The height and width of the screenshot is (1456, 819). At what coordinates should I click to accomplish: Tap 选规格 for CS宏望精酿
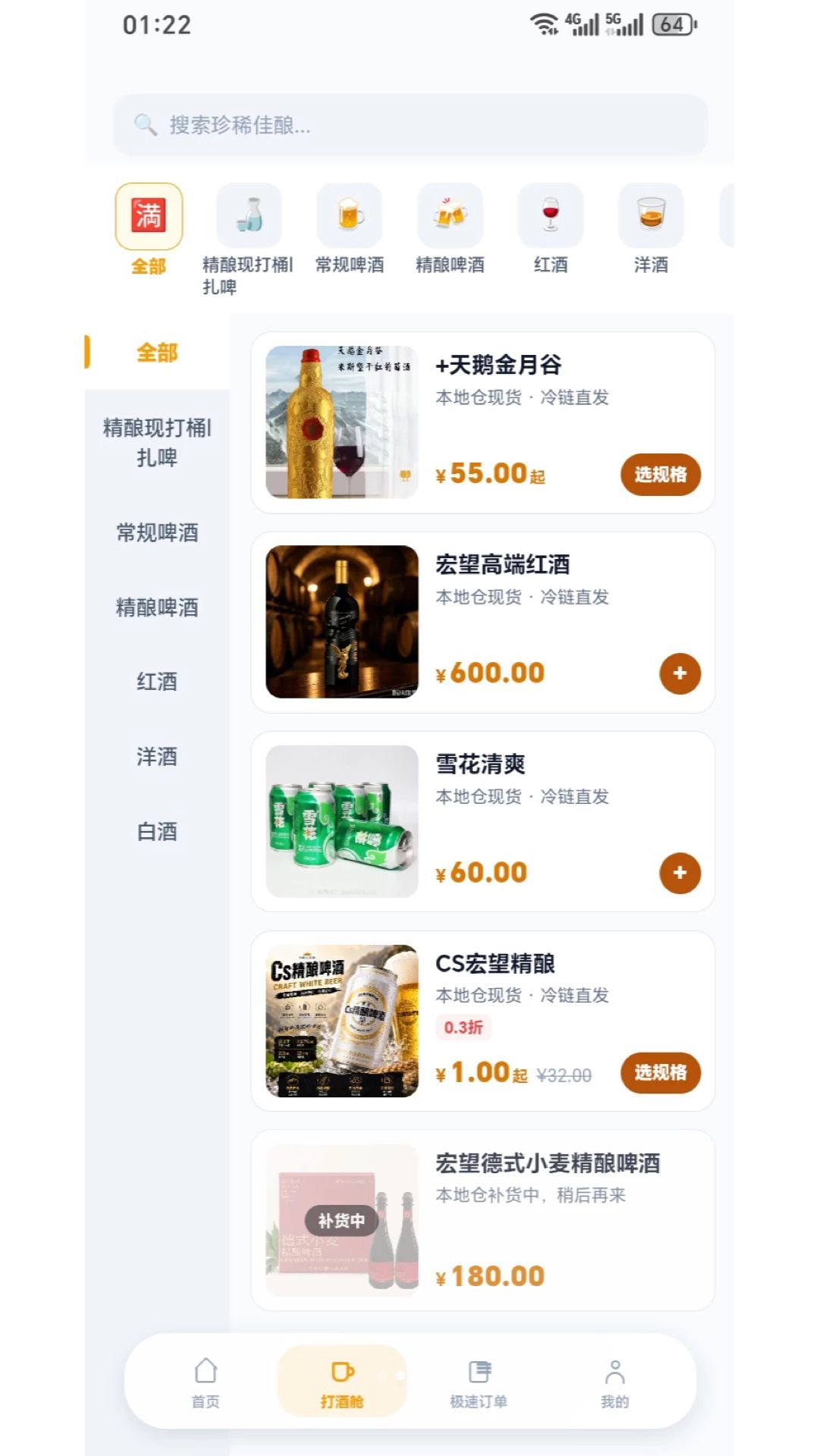(661, 1072)
